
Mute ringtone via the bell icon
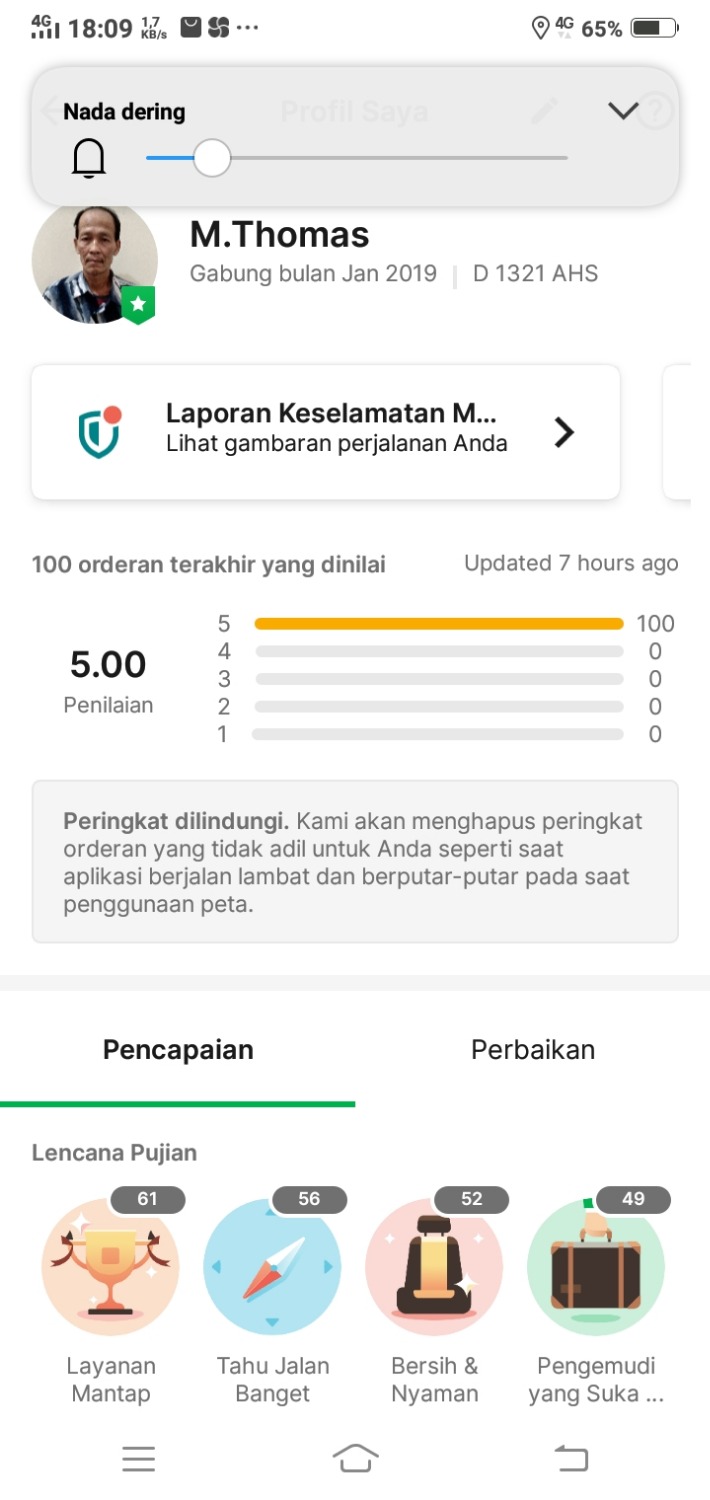(x=89, y=158)
